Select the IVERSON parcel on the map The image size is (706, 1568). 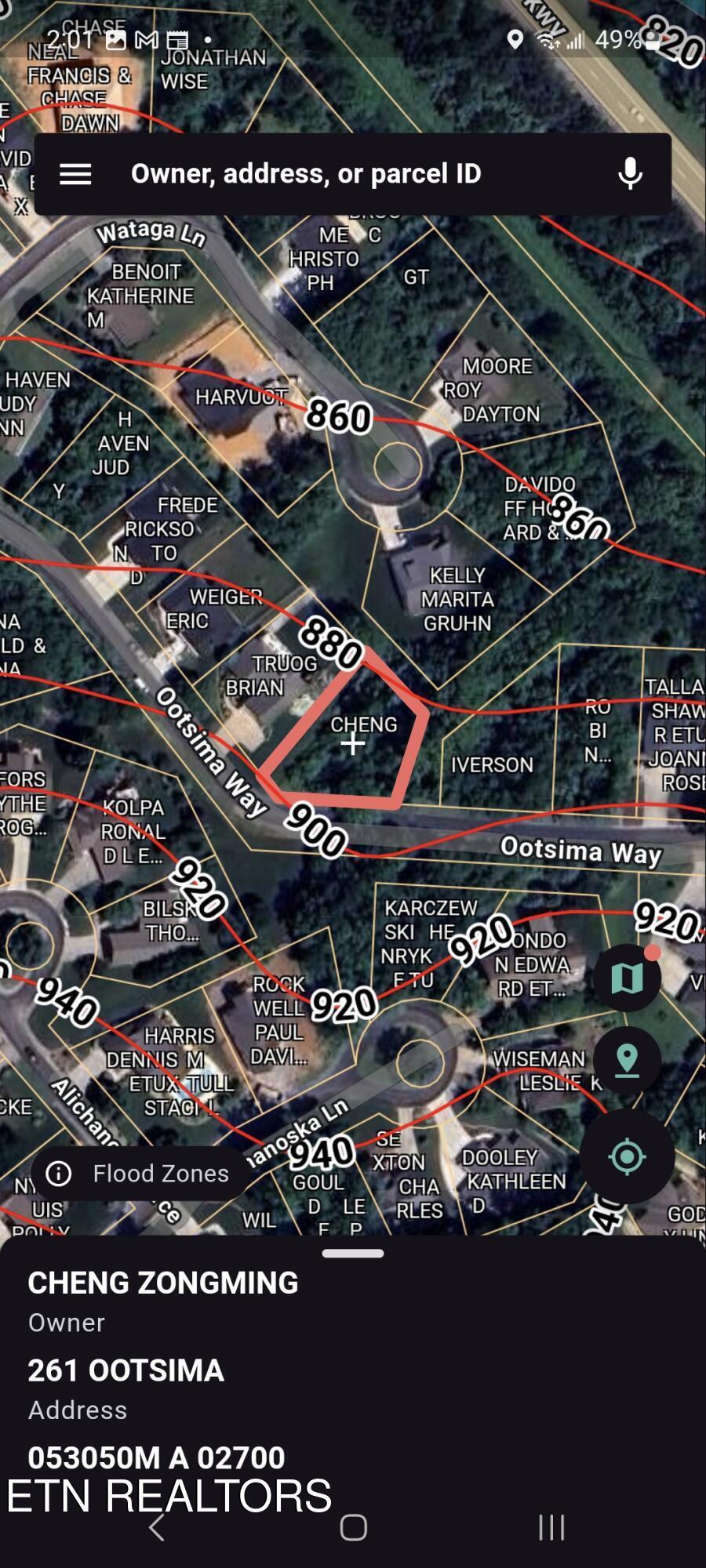pyautogui.click(x=492, y=764)
